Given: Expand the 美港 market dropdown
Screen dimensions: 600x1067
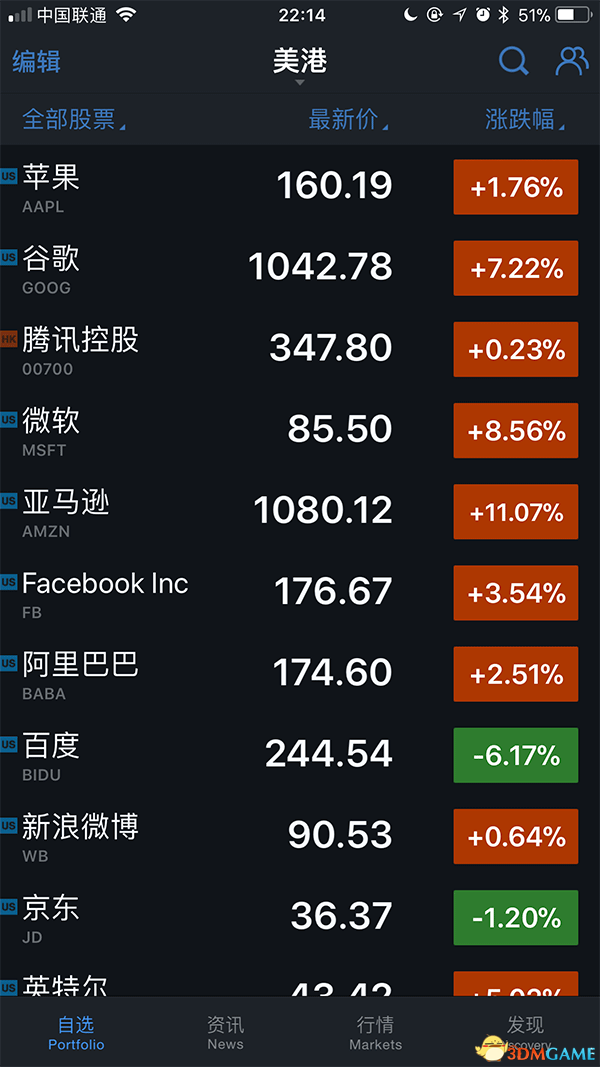Looking at the screenshot, I should (x=300, y=66).
